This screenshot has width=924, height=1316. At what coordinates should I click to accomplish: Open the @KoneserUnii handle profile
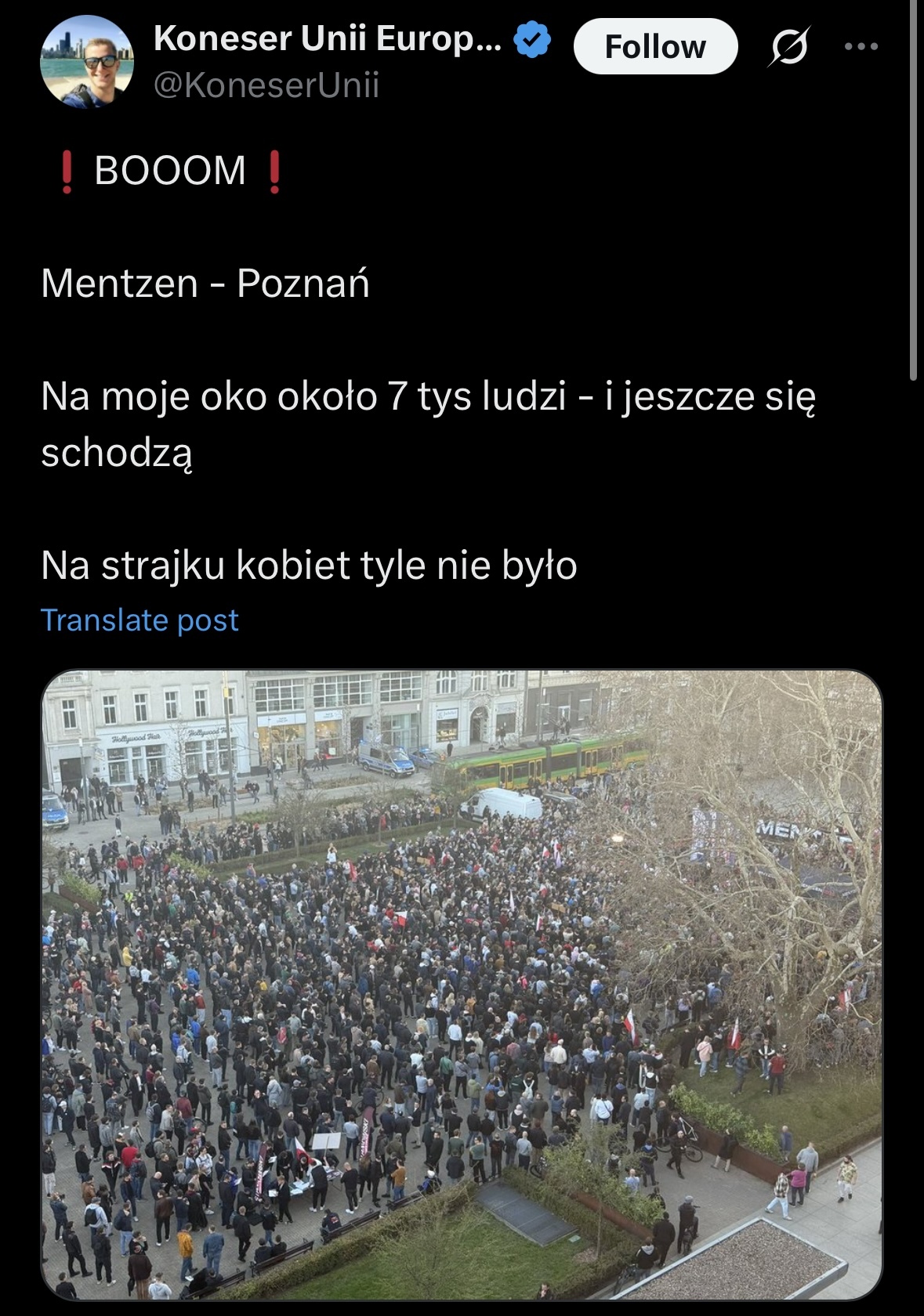tap(266, 85)
